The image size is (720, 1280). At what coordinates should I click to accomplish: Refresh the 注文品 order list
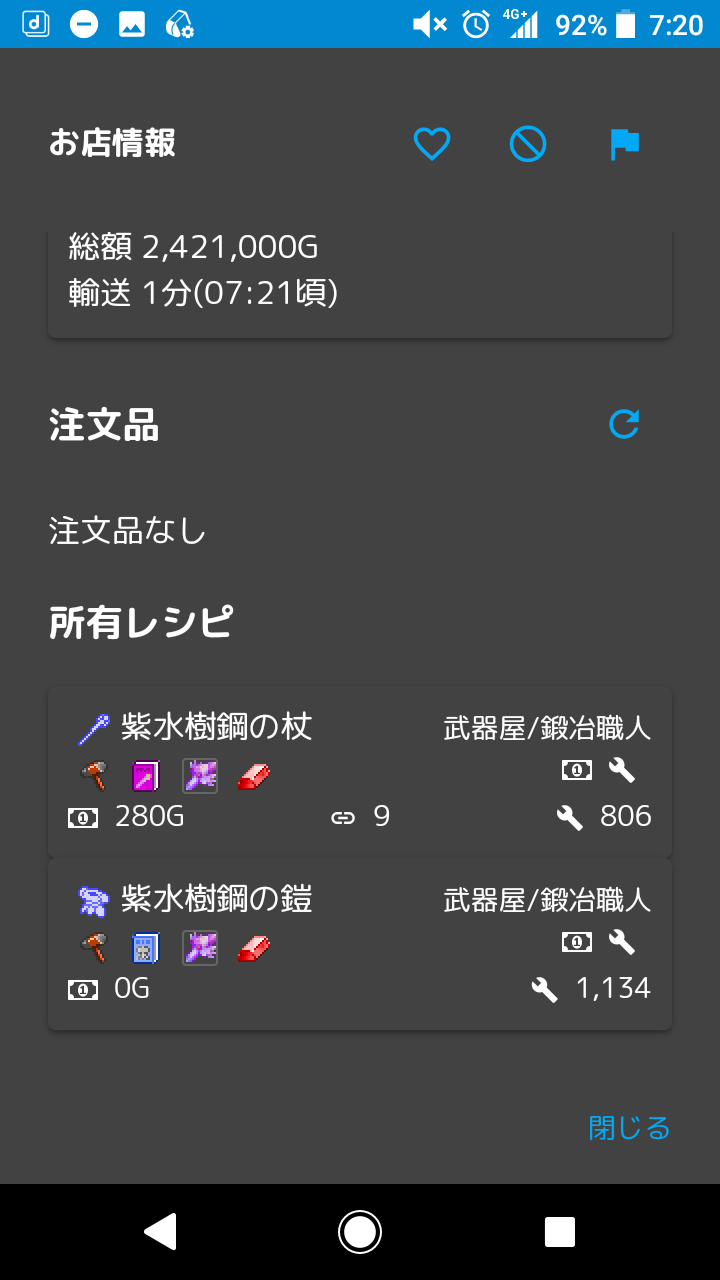624,424
